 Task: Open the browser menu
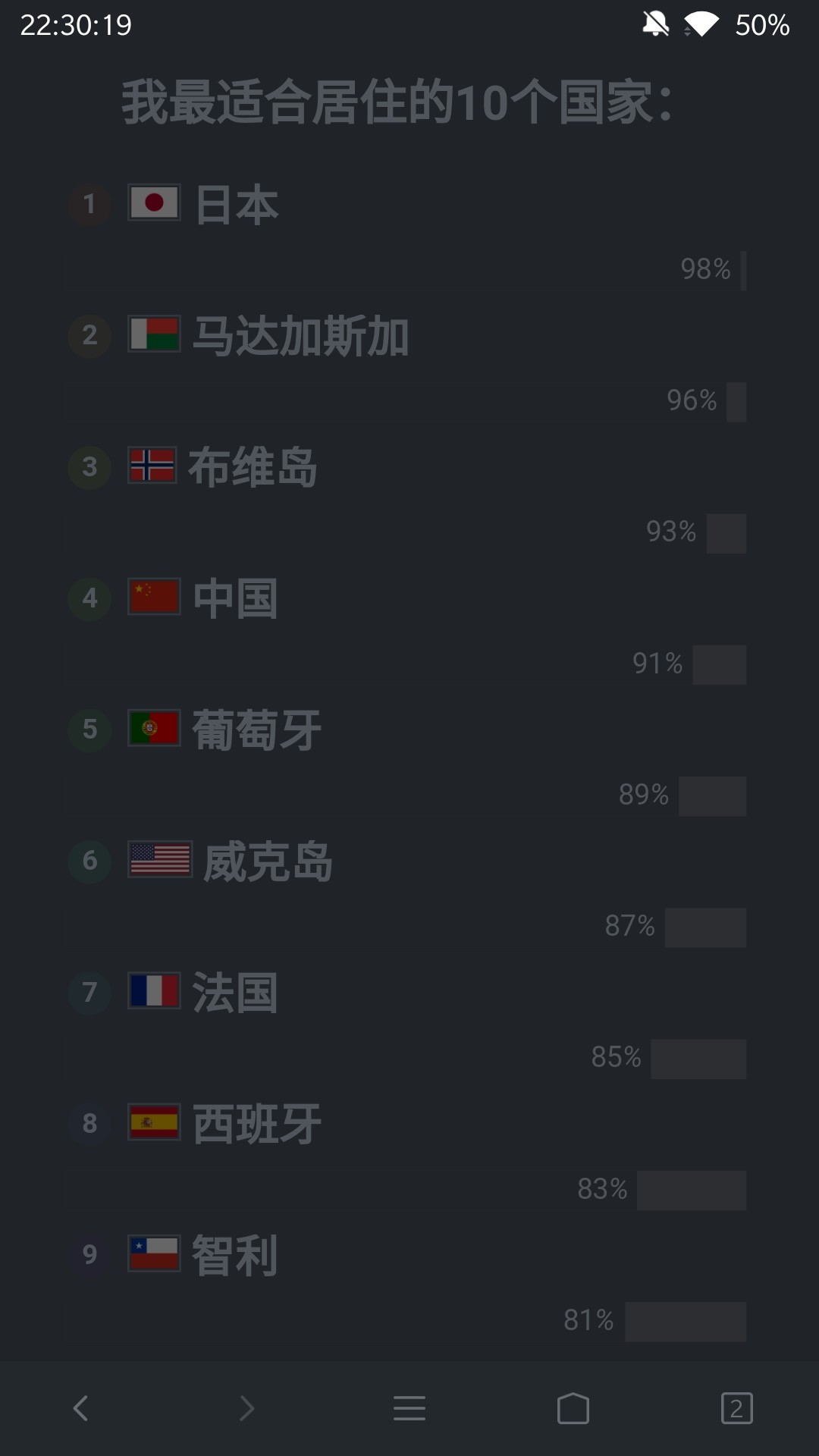coord(409,1408)
